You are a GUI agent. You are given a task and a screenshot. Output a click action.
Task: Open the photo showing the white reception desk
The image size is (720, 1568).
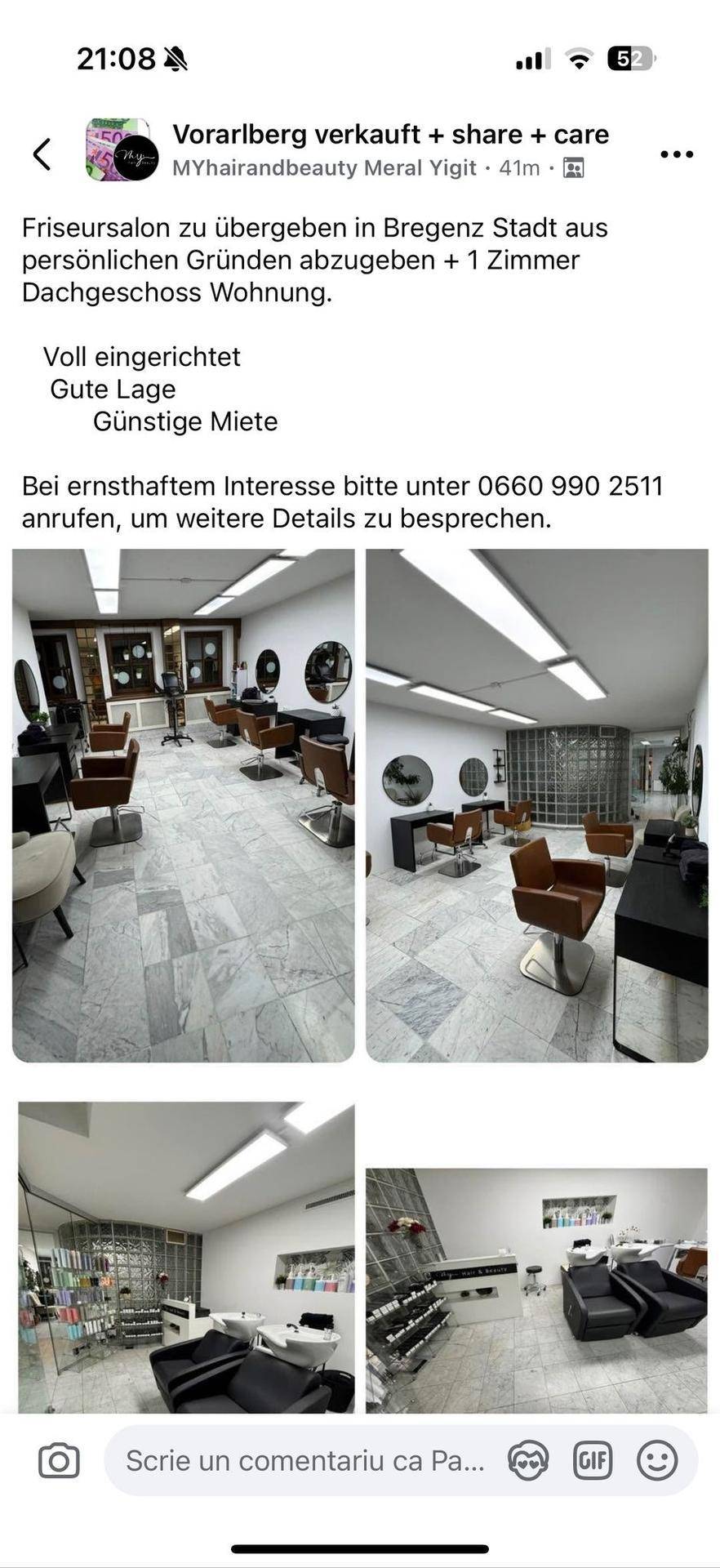pyautogui.click(x=536, y=1290)
